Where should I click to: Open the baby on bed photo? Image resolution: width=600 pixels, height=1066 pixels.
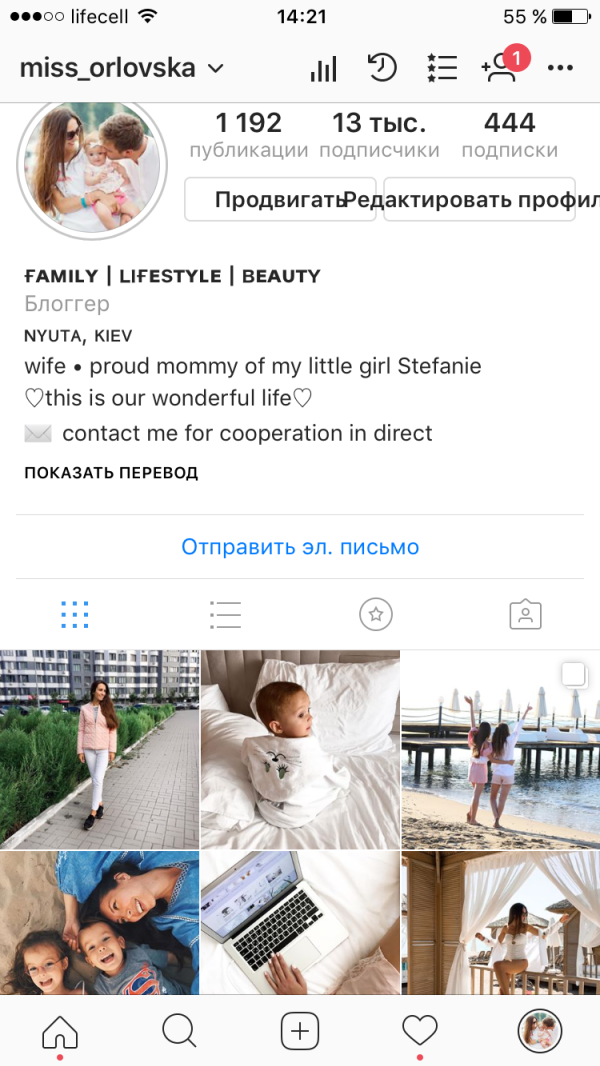[x=300, y=749]
